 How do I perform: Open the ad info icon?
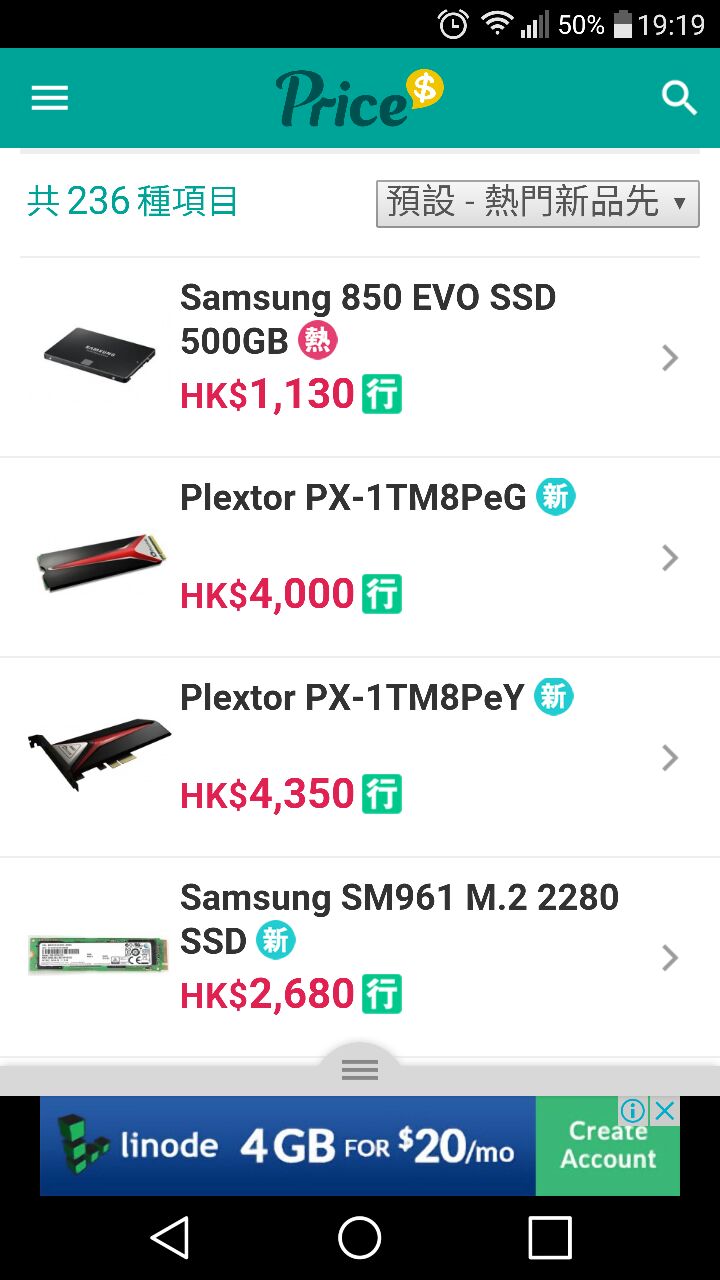(x=633, y=1111)
